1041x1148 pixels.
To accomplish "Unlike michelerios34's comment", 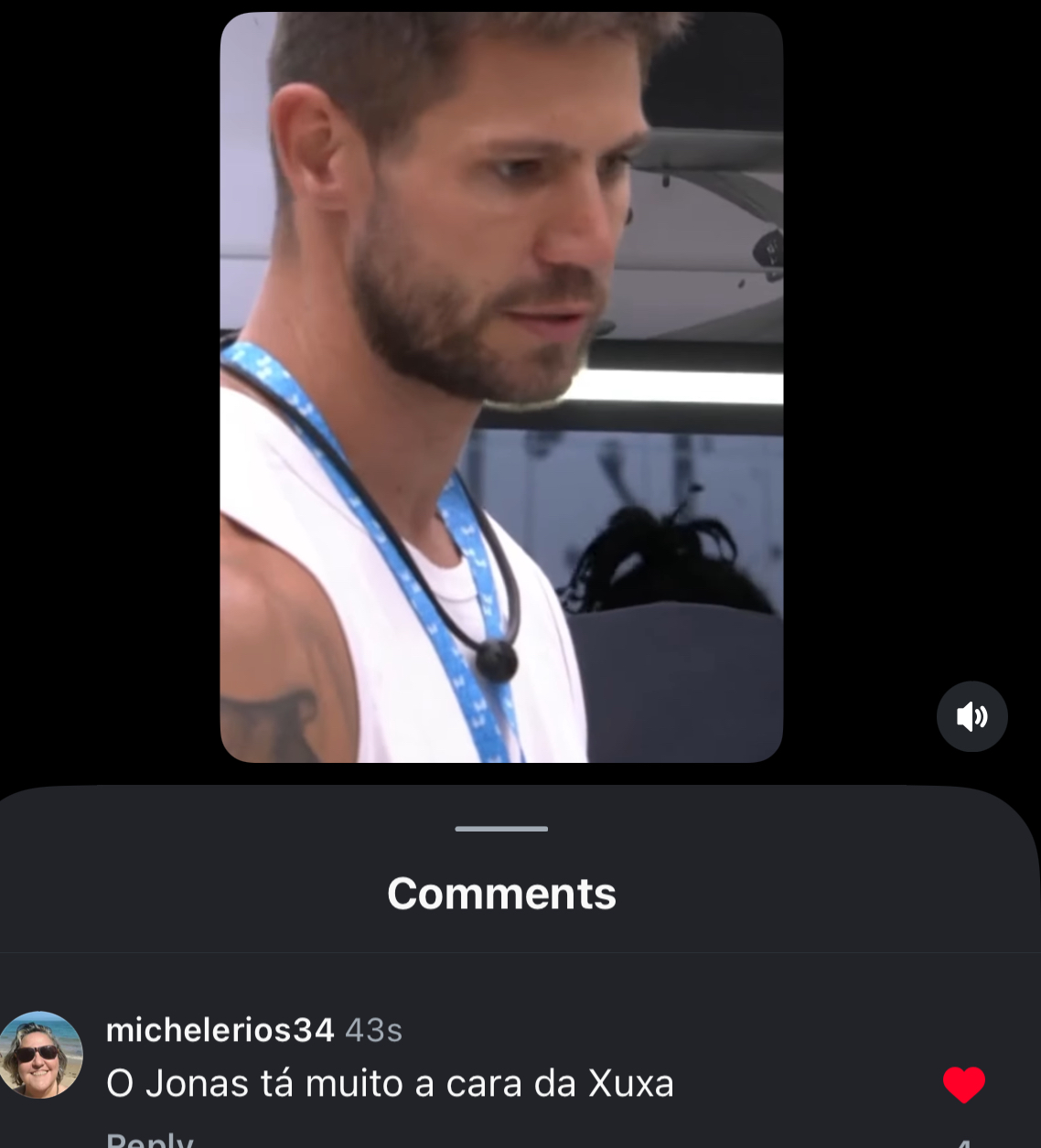I will coord(963,1085).
